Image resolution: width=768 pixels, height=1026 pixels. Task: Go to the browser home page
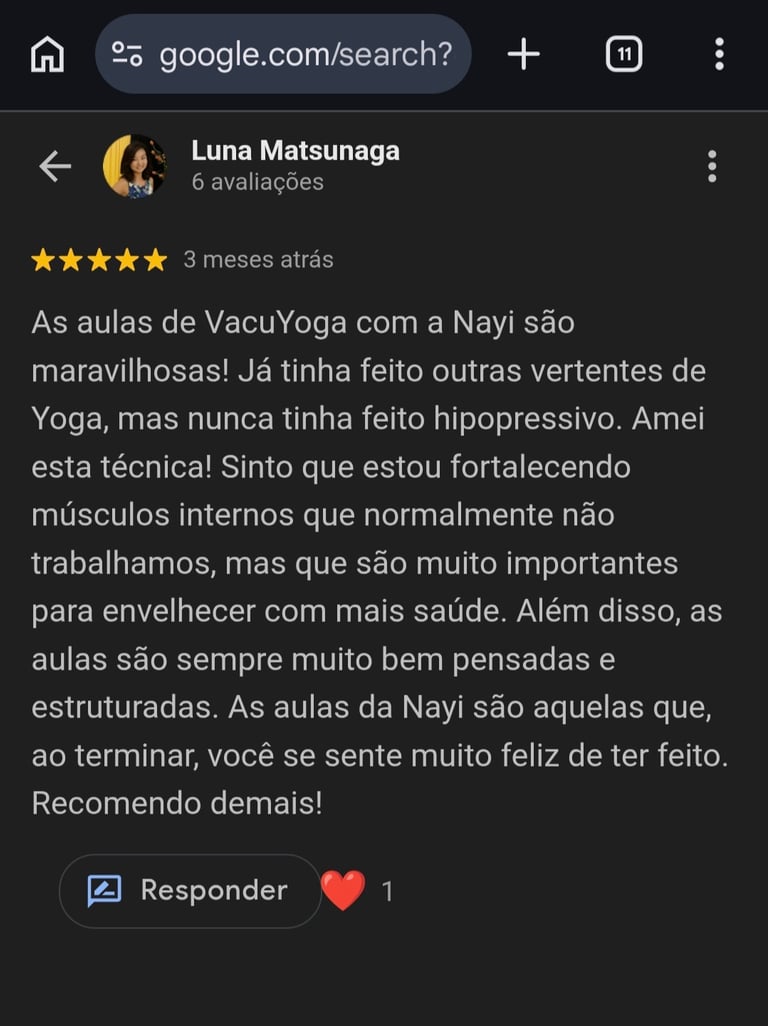(47, 54)
